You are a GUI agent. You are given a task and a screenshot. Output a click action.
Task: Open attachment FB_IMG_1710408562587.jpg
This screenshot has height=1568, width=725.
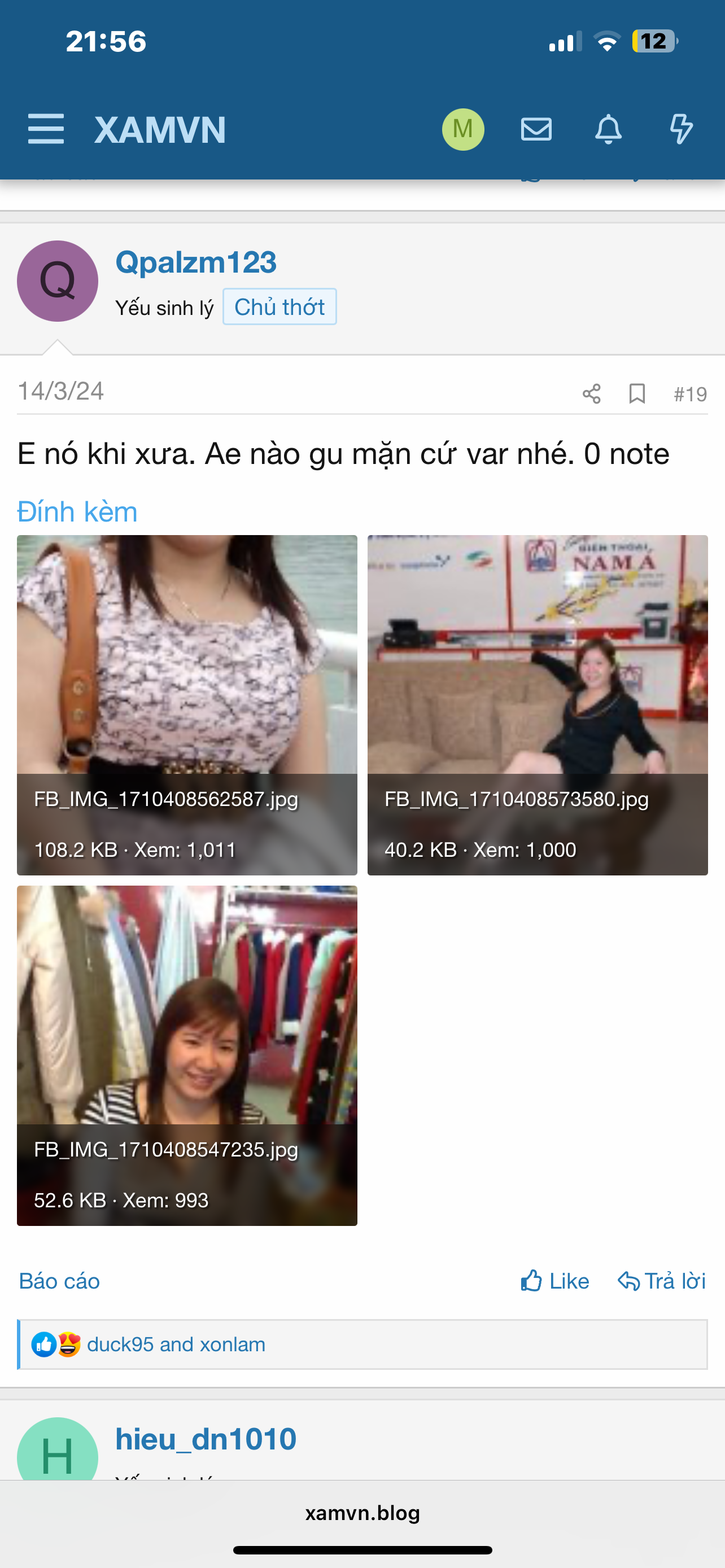[x=187, y=704]
